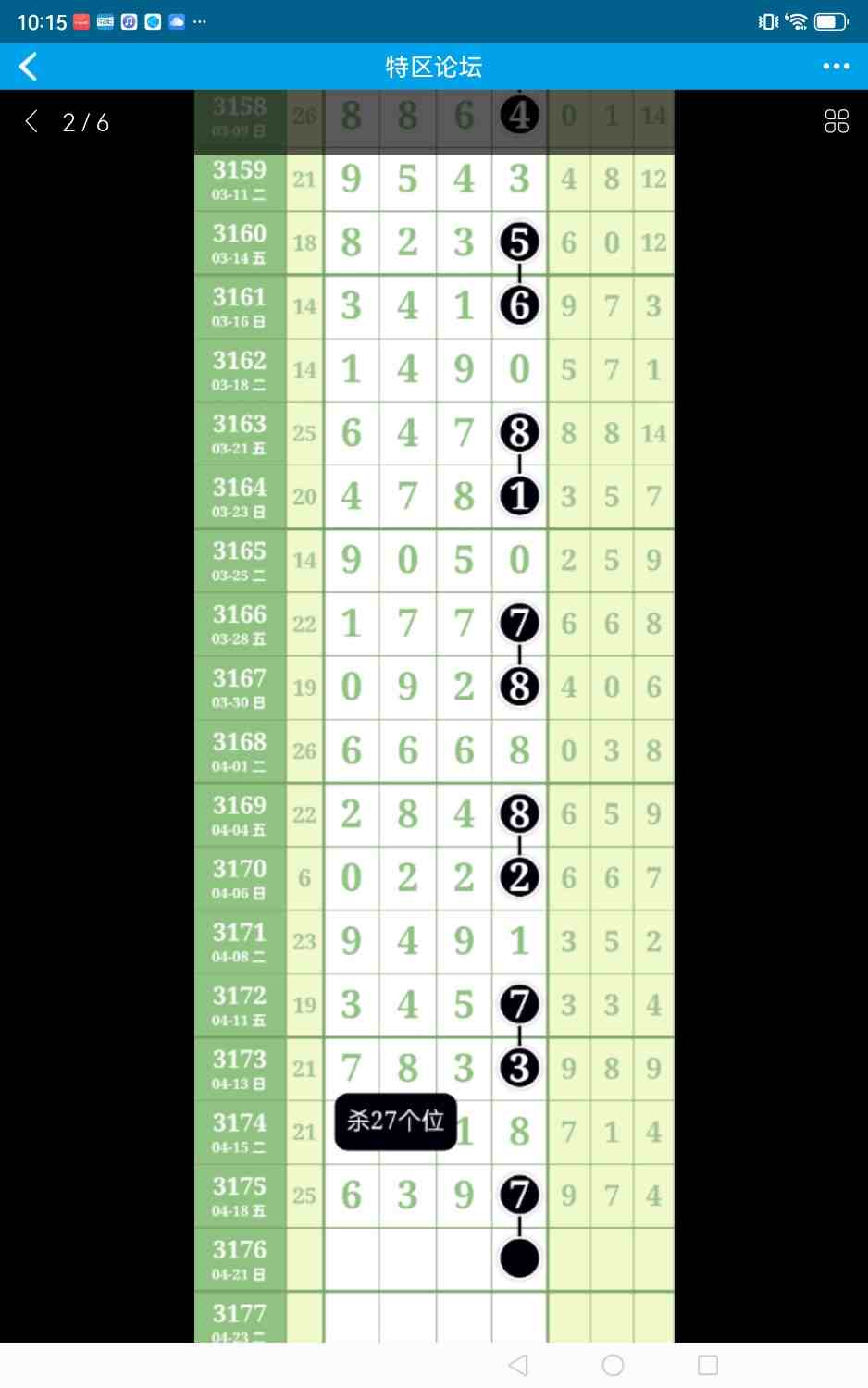Tap the lottery chart image
The image size is (868, 1388).
coord(434,713)
